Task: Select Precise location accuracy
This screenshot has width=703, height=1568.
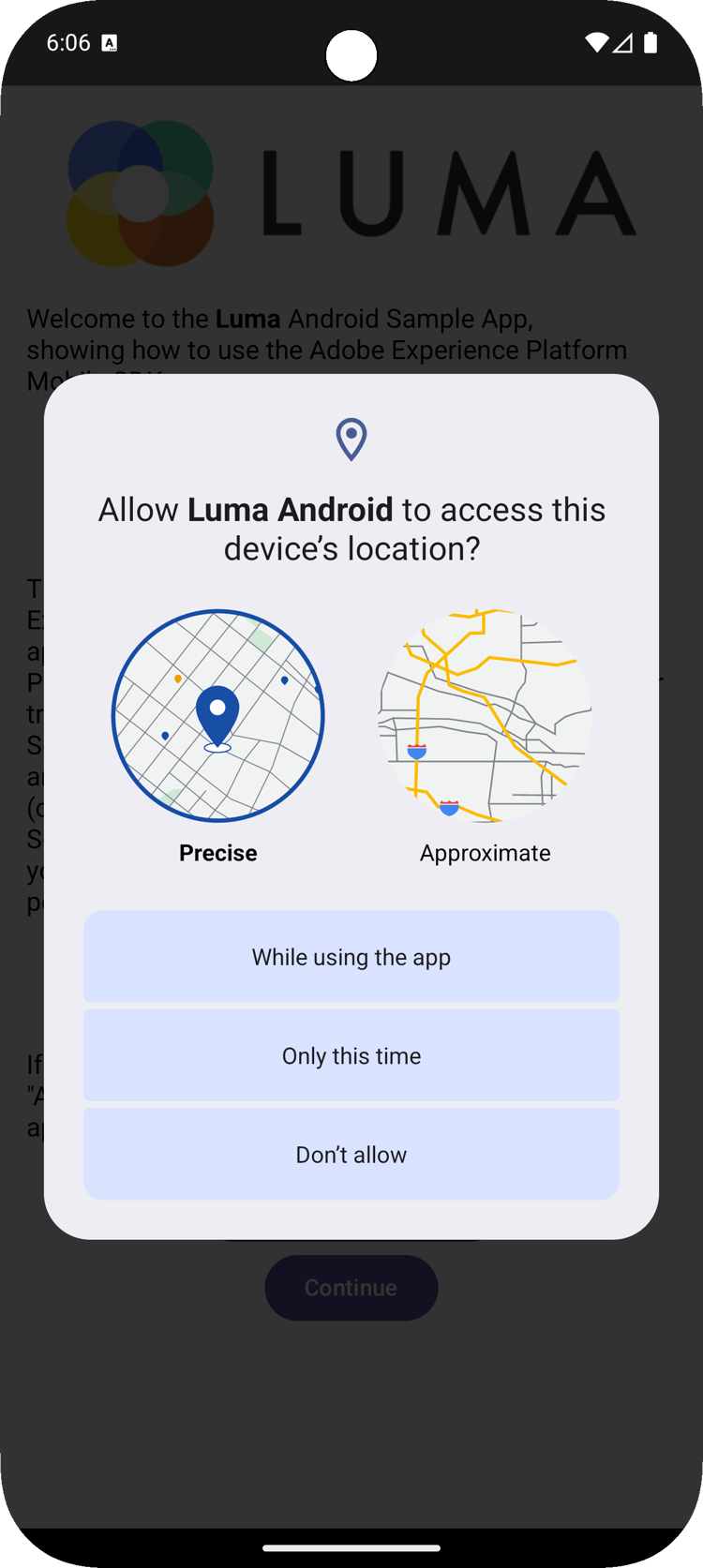Action: coord(217,717)
